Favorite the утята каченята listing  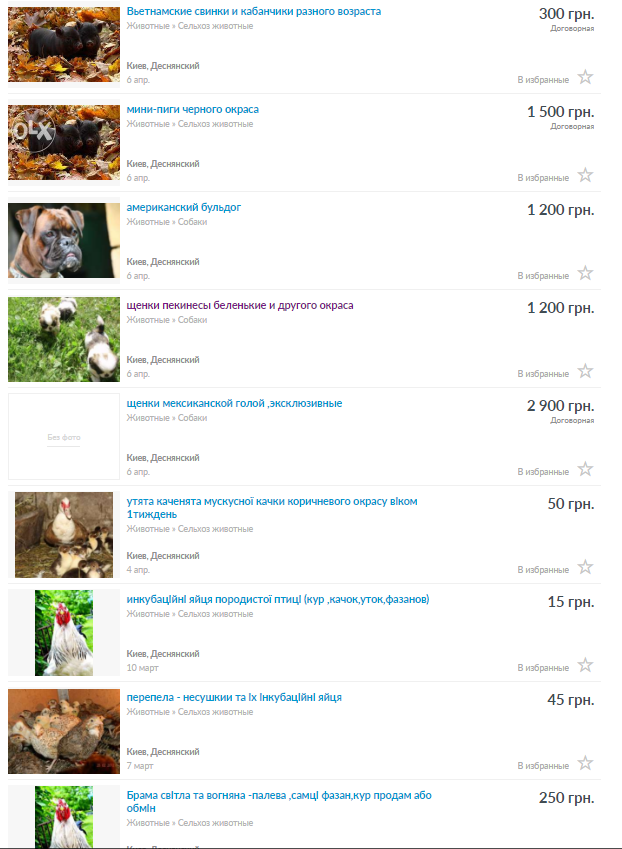[x=585, y=567]
